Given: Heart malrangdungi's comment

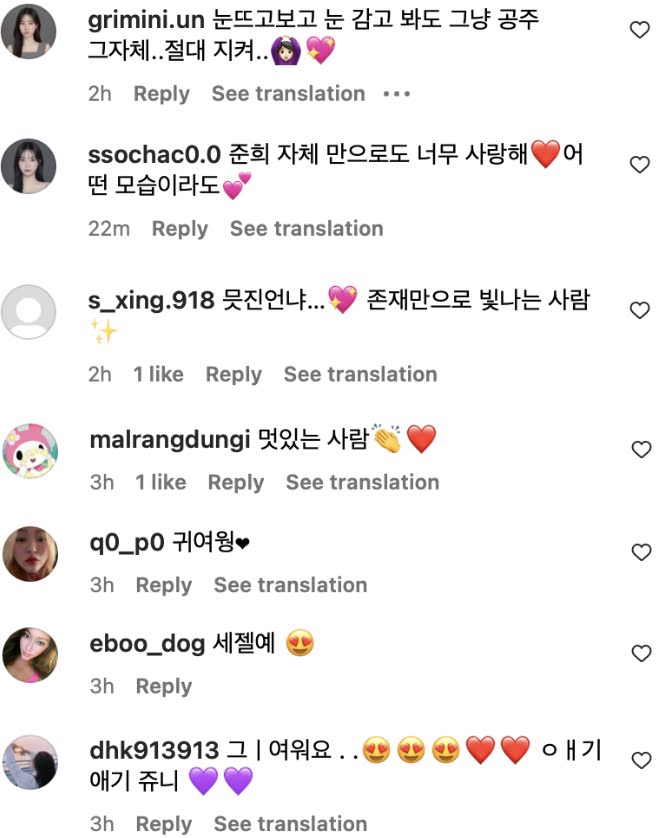Looking at the screenshot, I should (641, 449).
